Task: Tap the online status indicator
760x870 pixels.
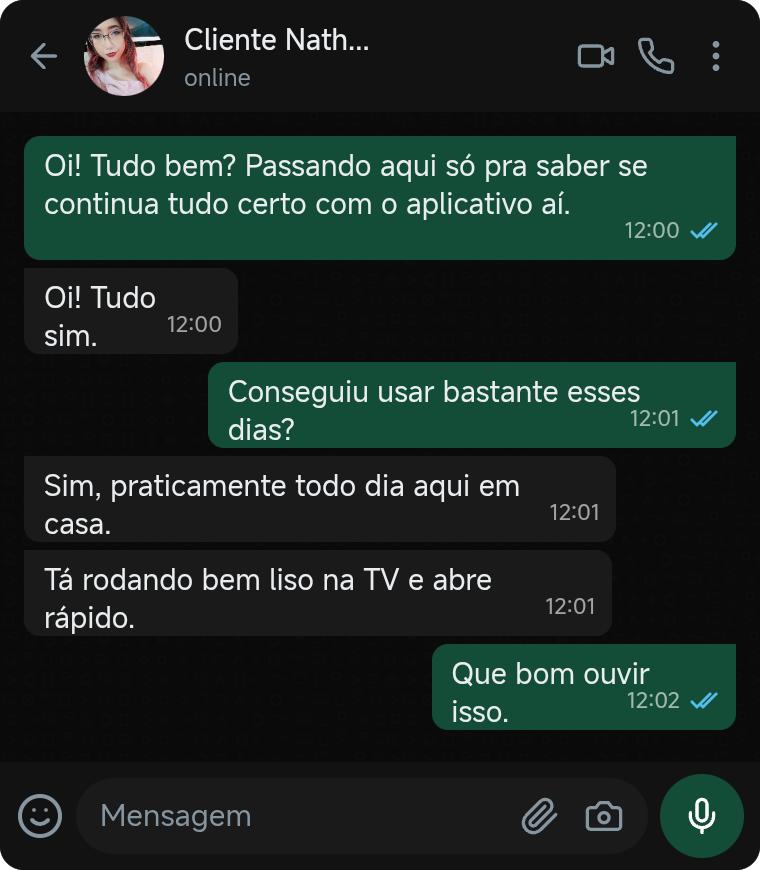Action: coord(216,77)
